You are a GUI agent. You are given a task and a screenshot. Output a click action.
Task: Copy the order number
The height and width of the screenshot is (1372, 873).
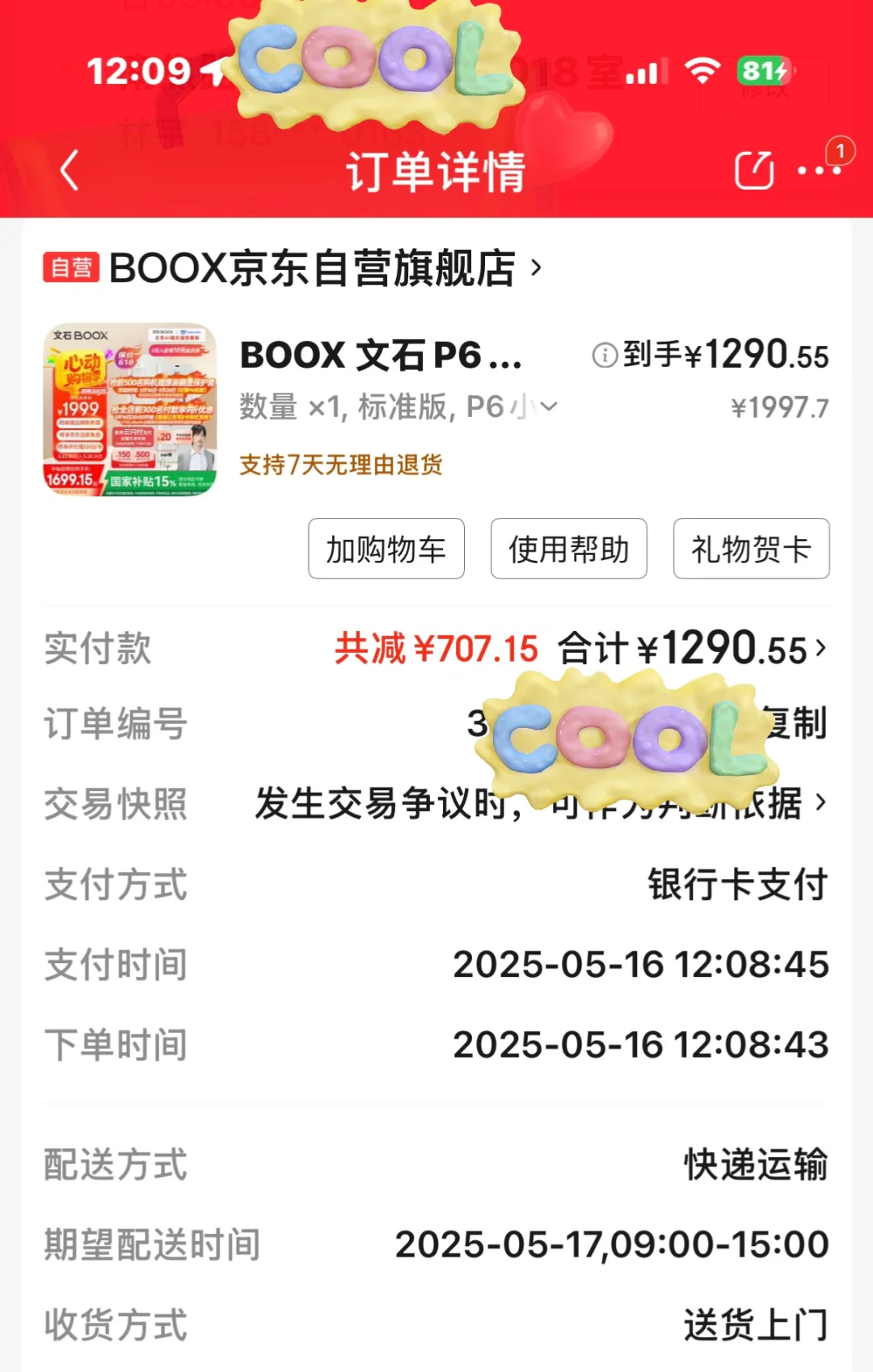[799, 722]
